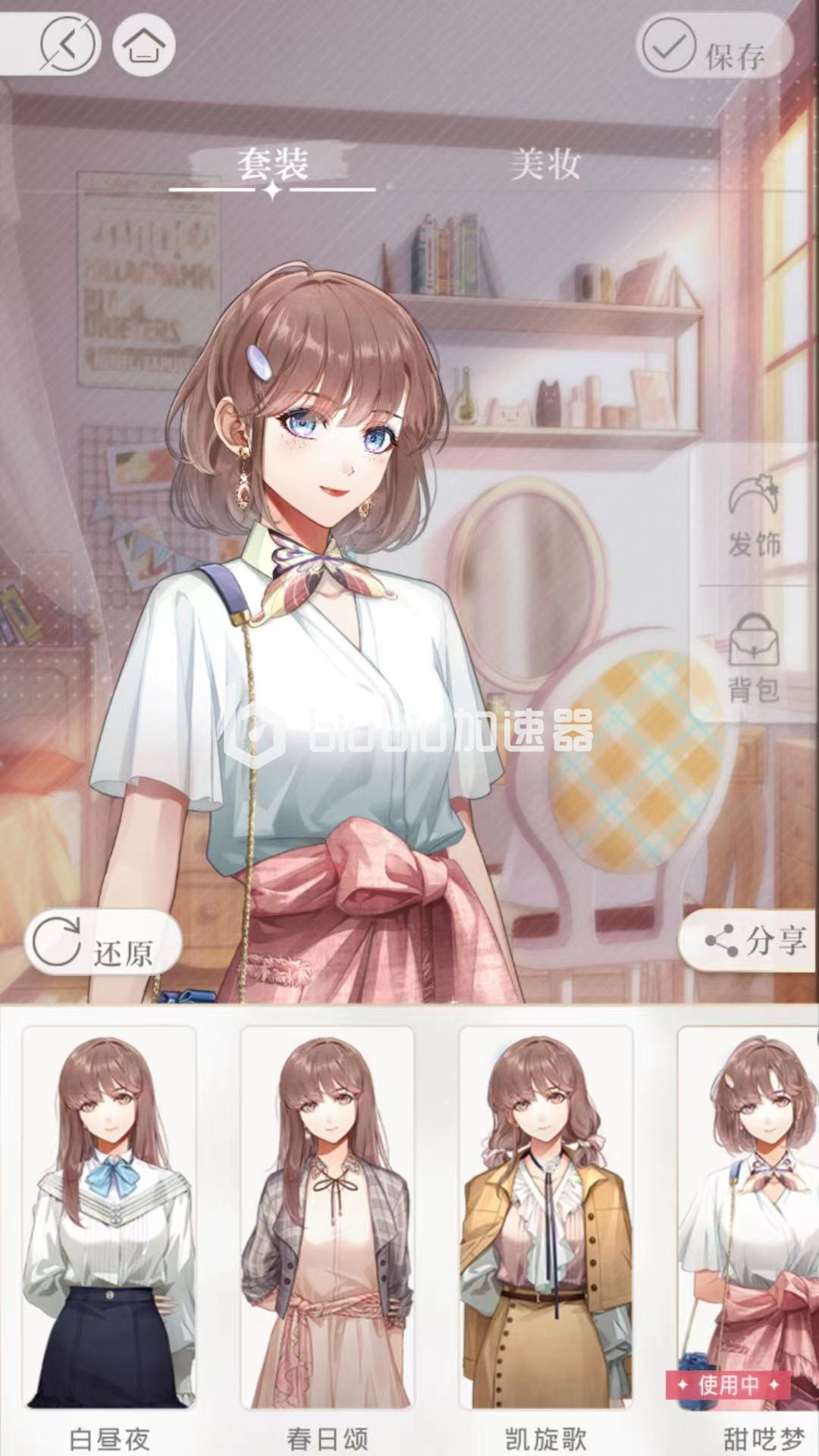Go back using the arrow icon
Image resolution: width=819 pixels, height=1456 pixels.
(x=69, y=44)
